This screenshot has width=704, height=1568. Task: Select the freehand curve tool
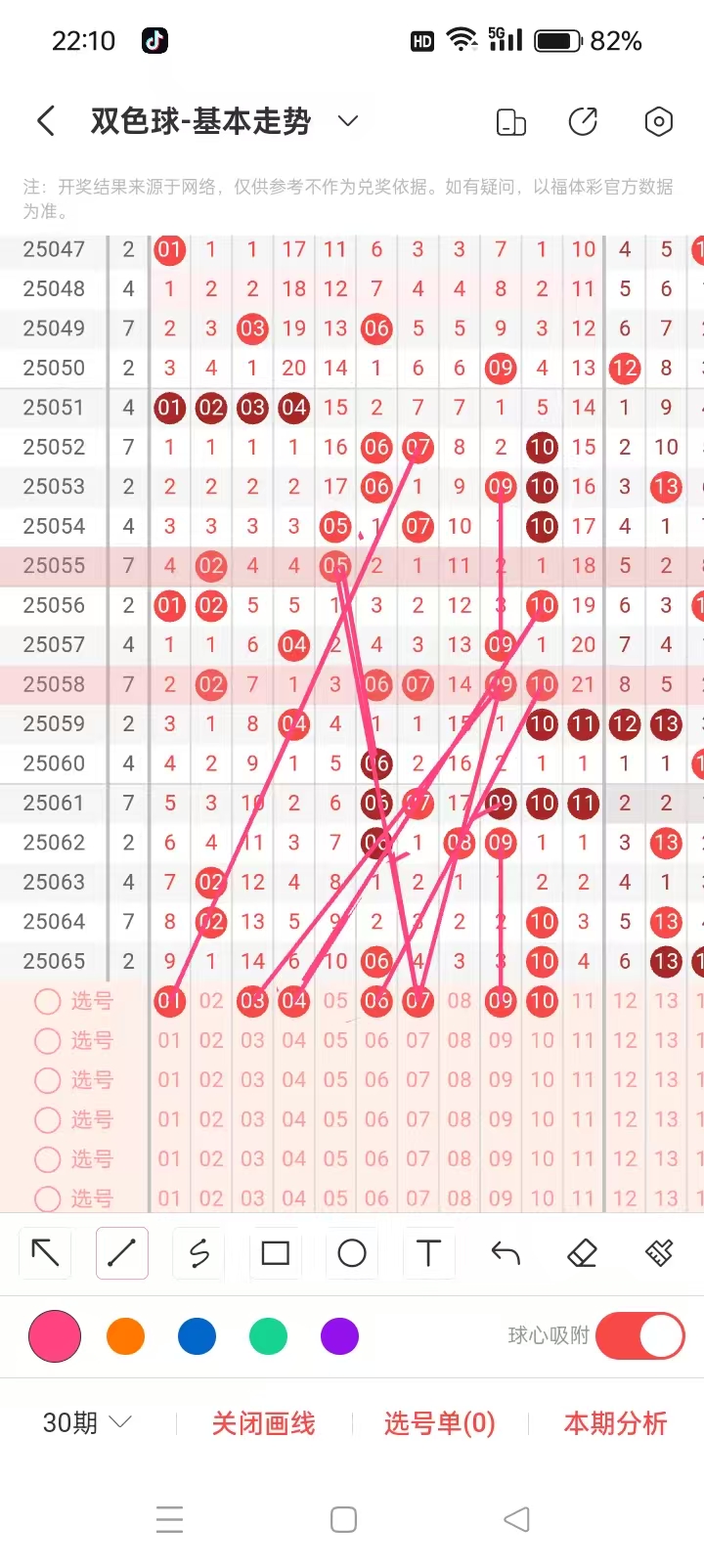pos(199,1253)
